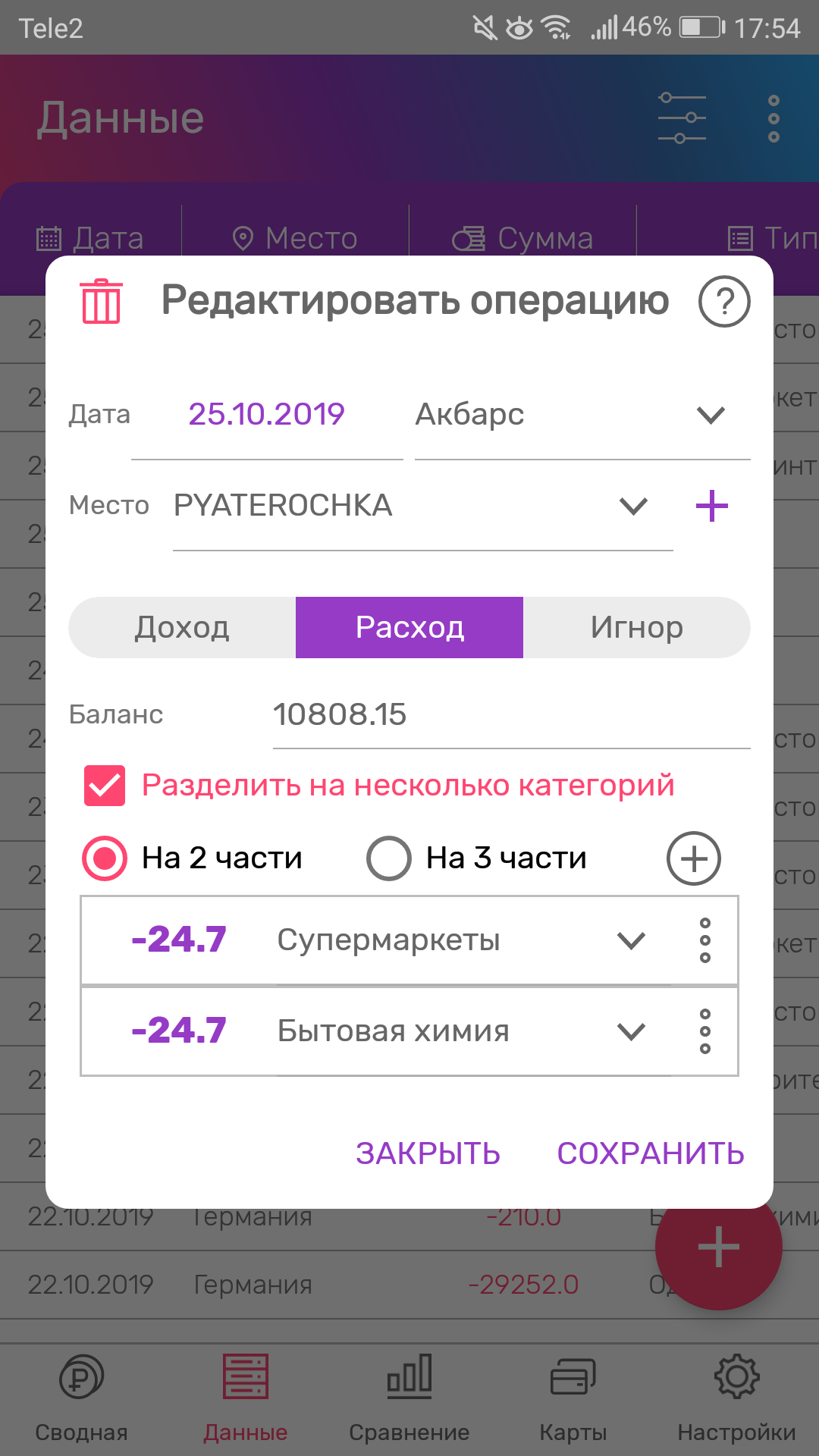Close the dialog with ЗАКРЫТЬ
This screenshot has height=1456, width=819.
pyautogui.click(x=428, y=1153)
